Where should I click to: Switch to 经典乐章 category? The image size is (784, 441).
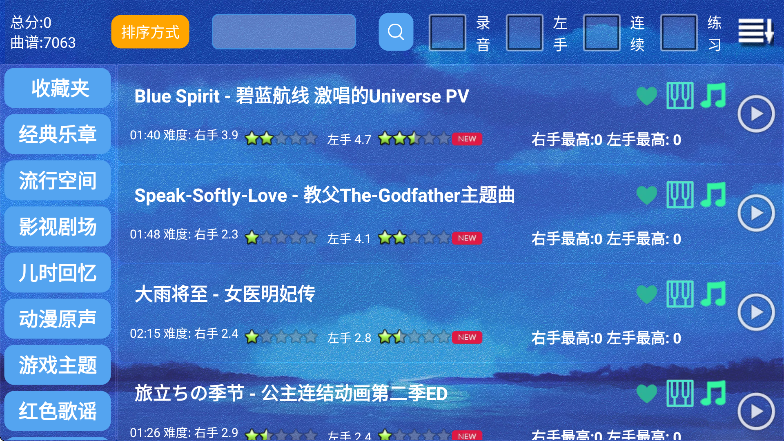tap(58, 134)
